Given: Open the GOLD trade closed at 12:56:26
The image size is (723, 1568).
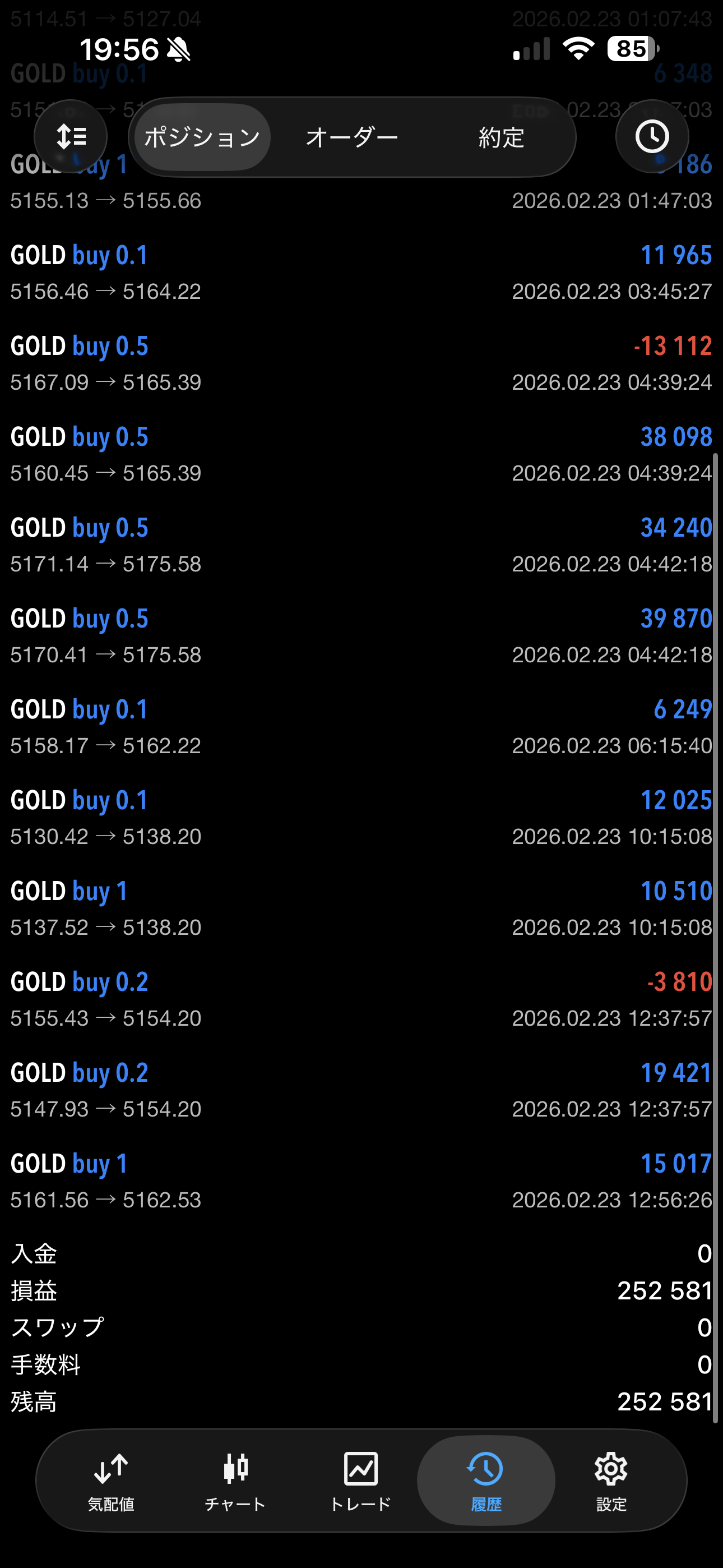Looking at the screenshot, I should coord(361,1181).
